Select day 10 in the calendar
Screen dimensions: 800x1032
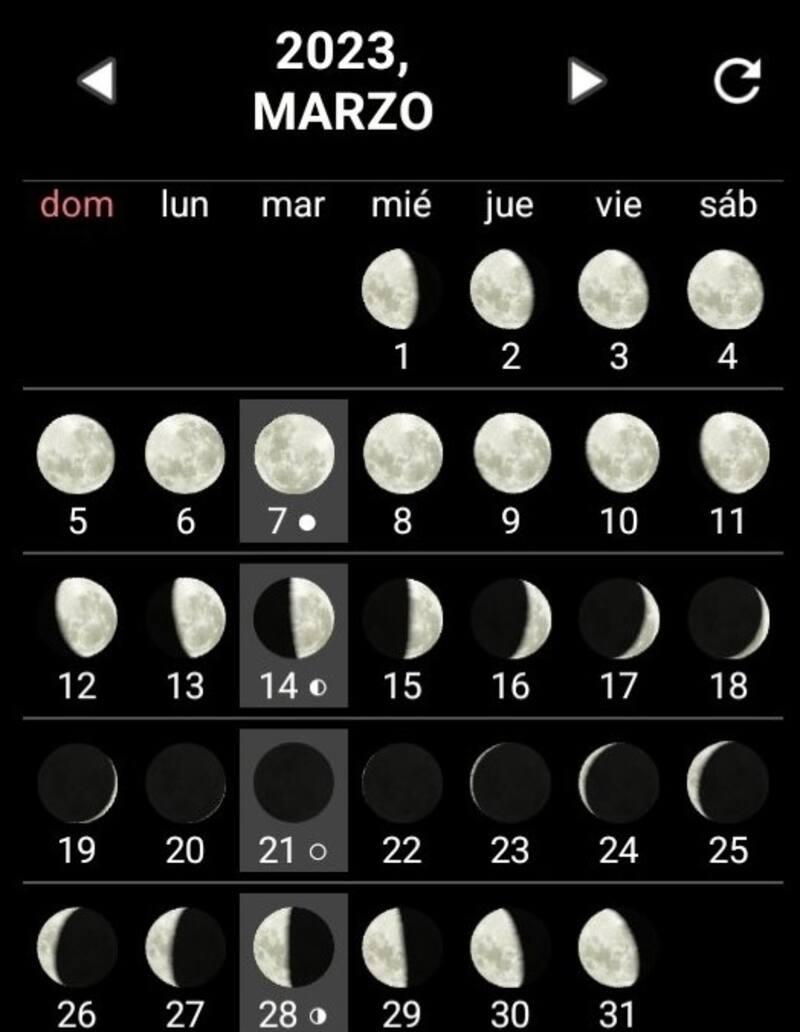619,471
